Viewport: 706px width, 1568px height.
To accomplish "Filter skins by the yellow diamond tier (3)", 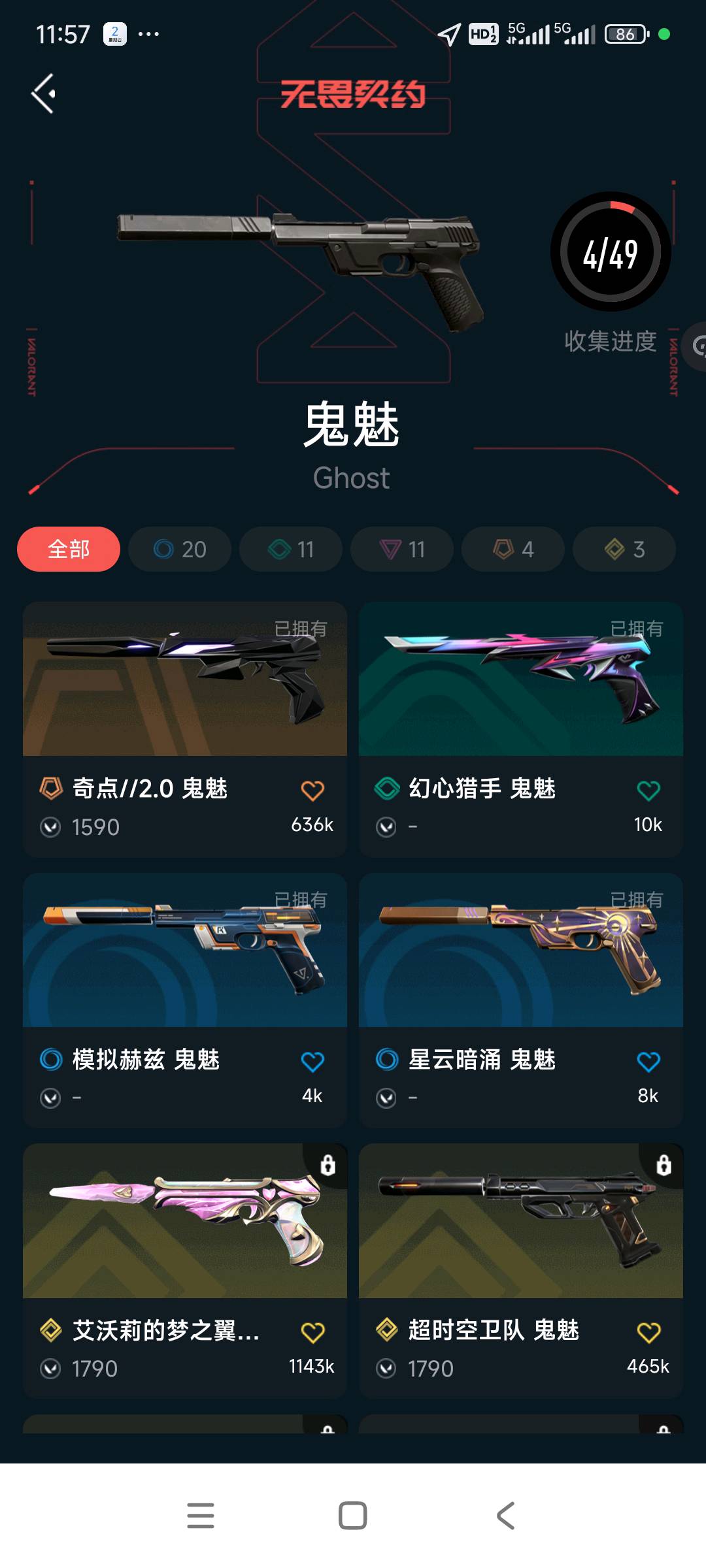I will click(x=624, y=549).
